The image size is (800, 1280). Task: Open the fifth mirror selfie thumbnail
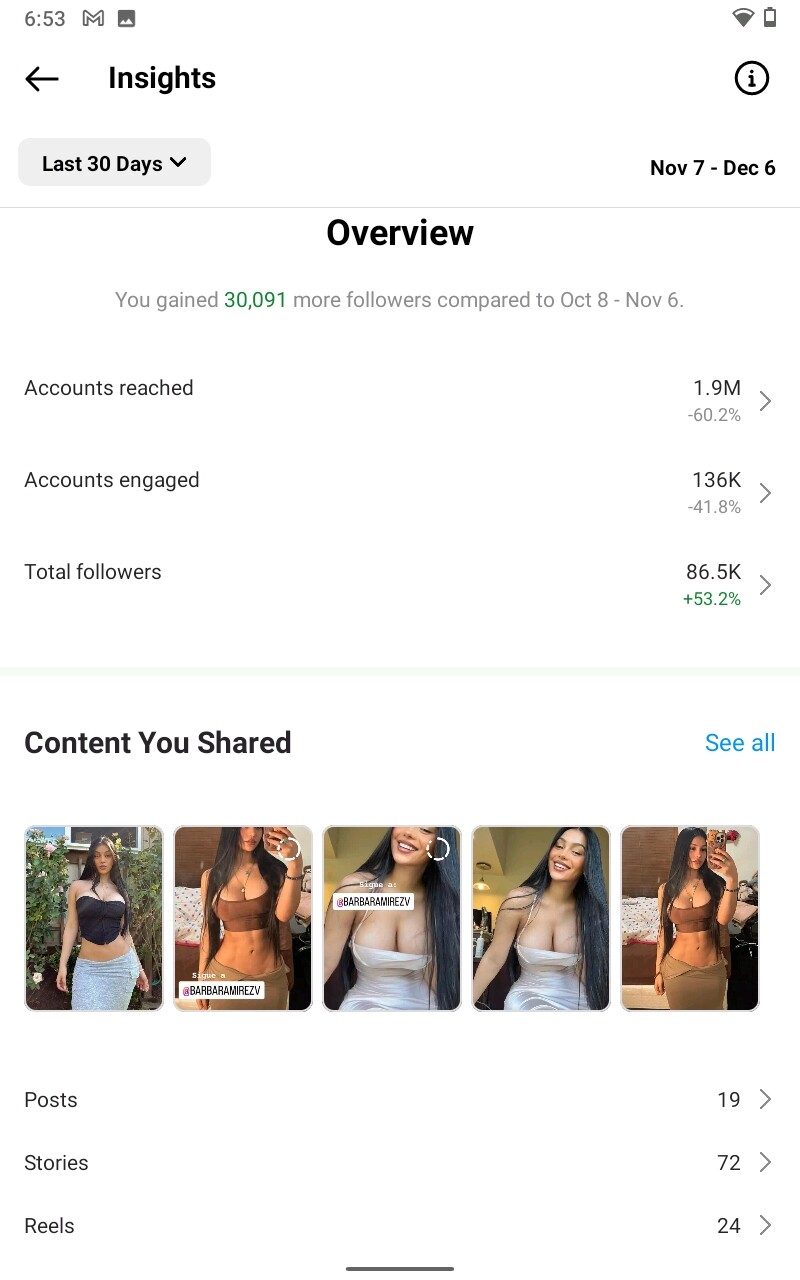[x=690, y=918]
